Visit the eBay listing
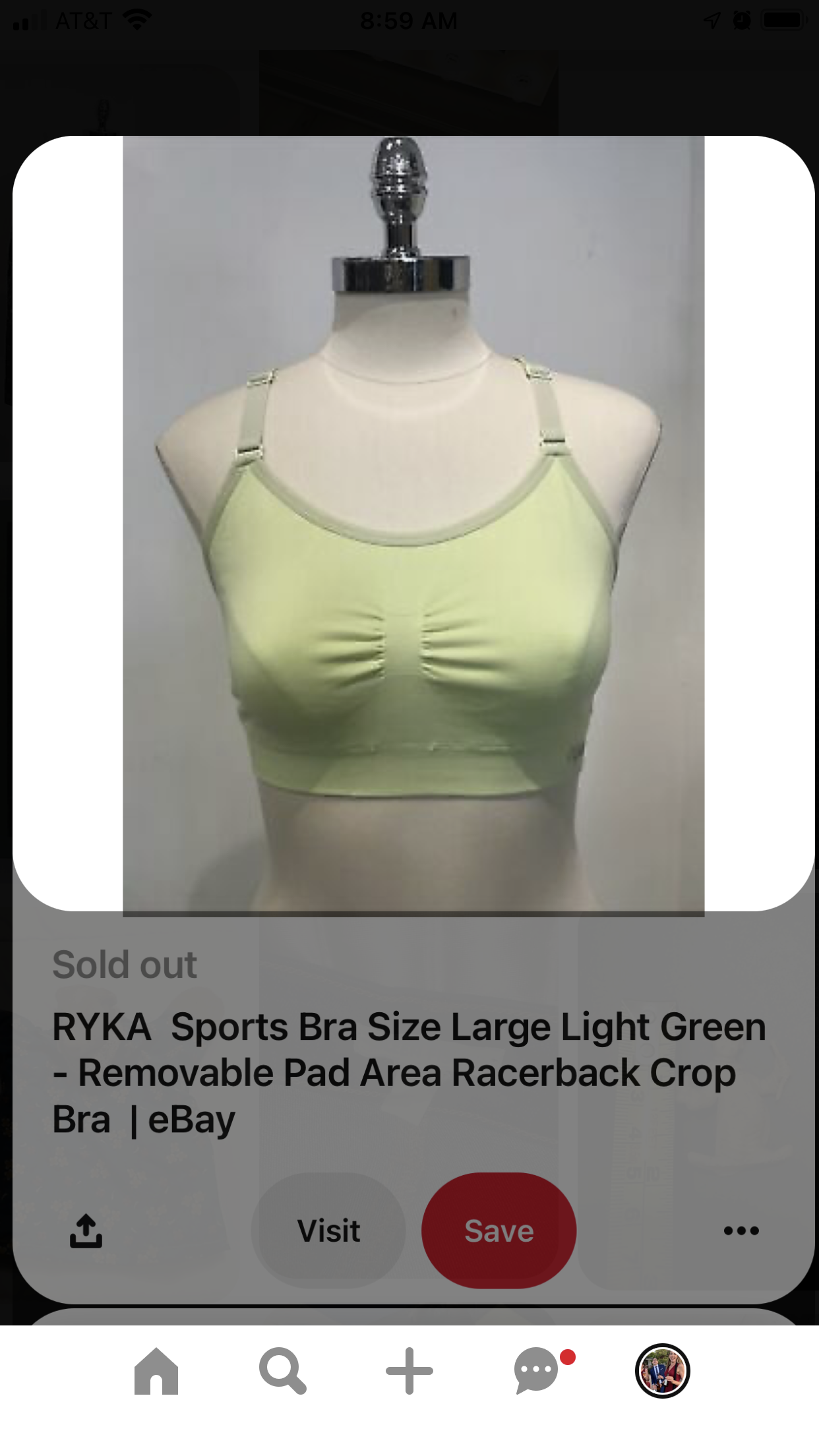819x1456 pixels. (328, 1230)
